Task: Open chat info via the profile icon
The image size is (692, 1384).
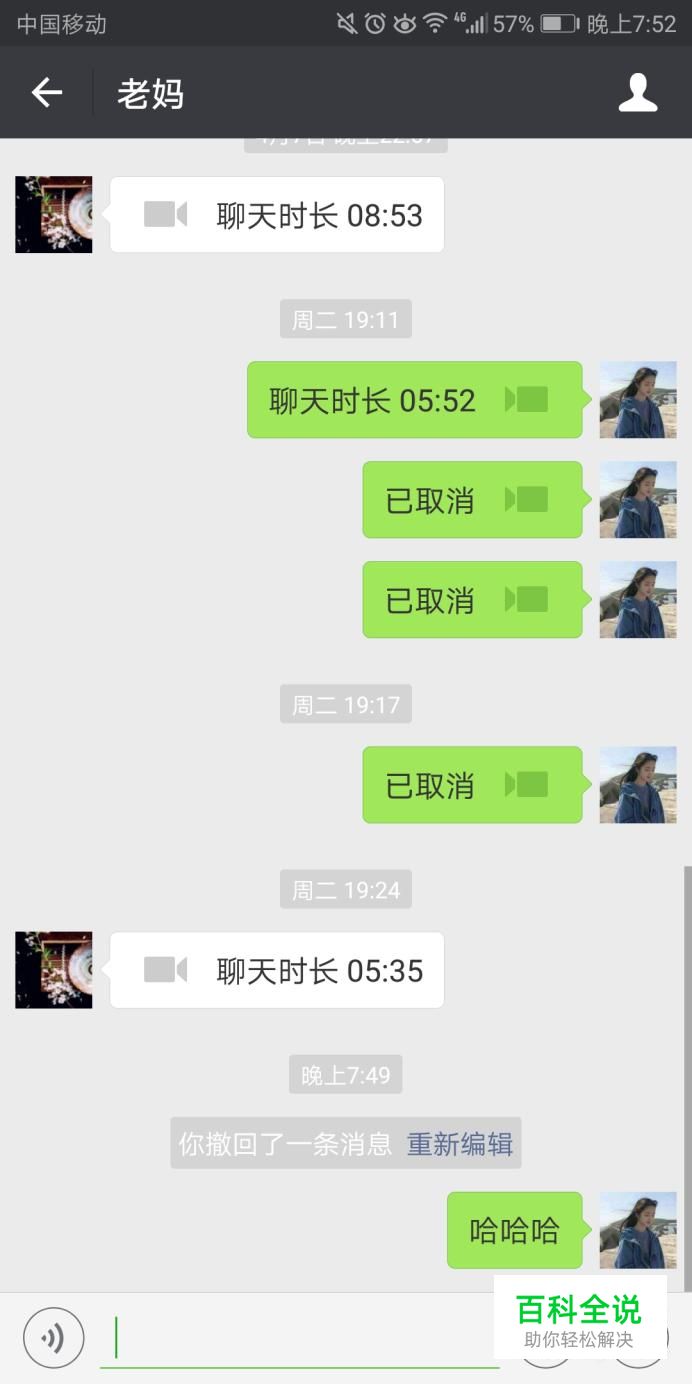Action: point(637,93)
